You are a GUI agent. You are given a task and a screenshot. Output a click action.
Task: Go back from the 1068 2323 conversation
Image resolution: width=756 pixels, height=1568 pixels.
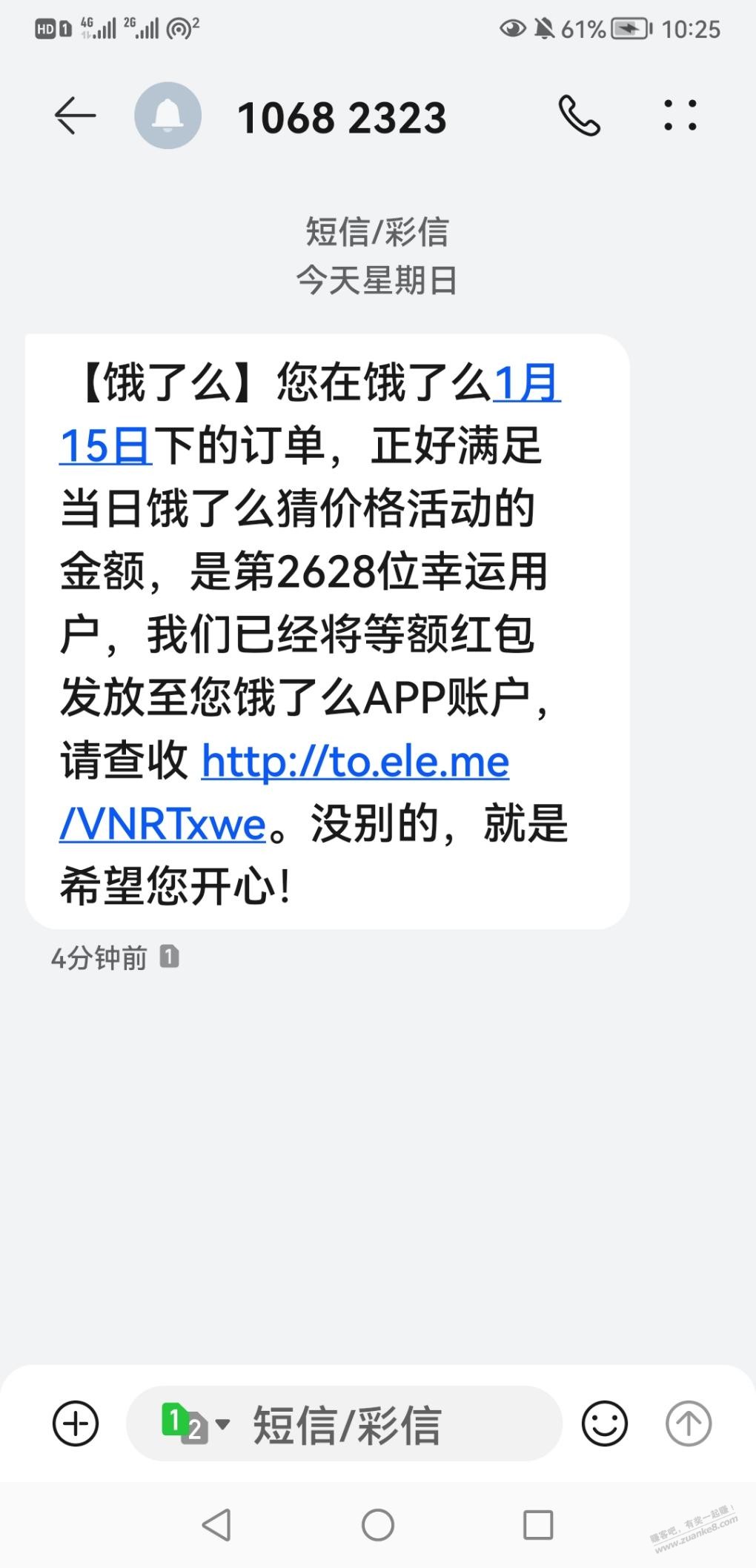tap(75, 116)
